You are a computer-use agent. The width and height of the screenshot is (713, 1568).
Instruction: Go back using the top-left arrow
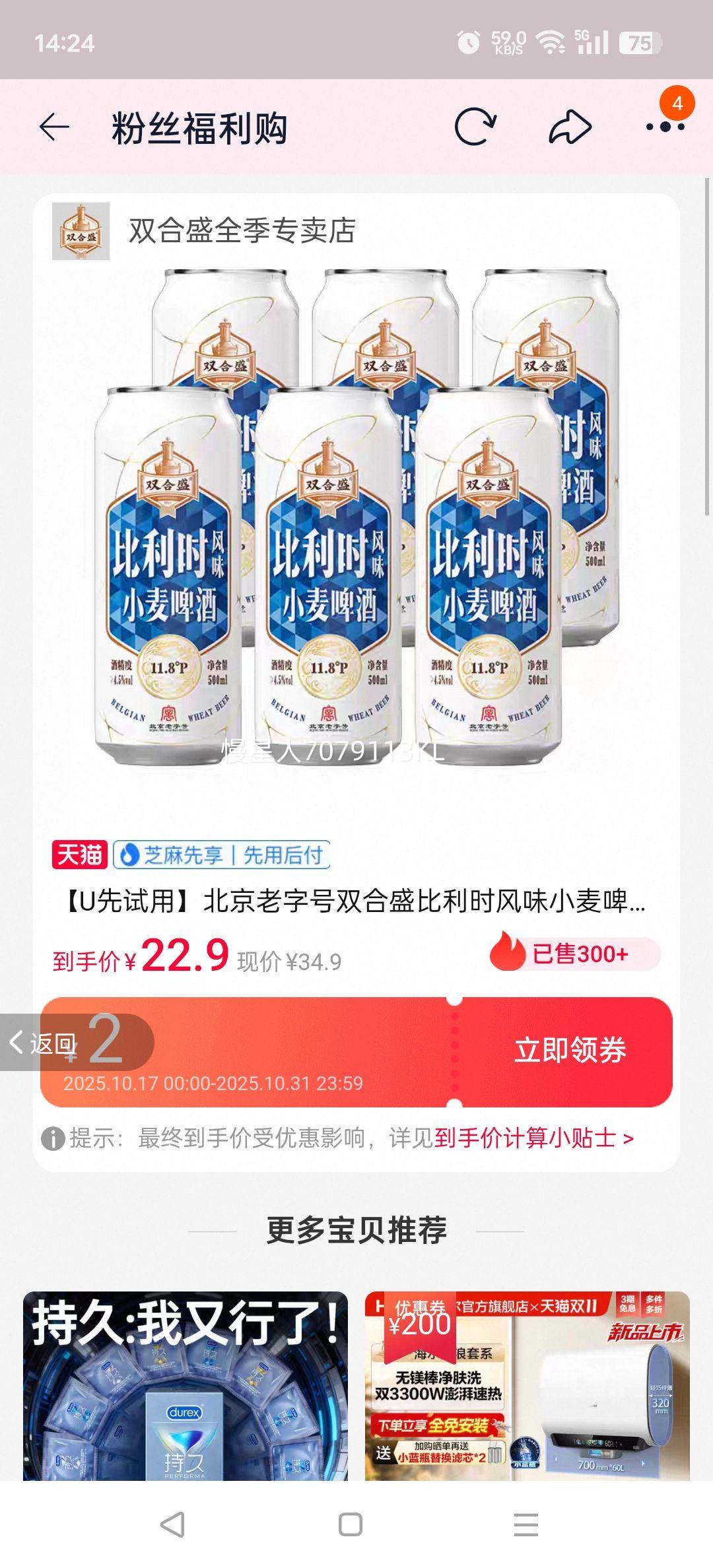coord(54,127)
